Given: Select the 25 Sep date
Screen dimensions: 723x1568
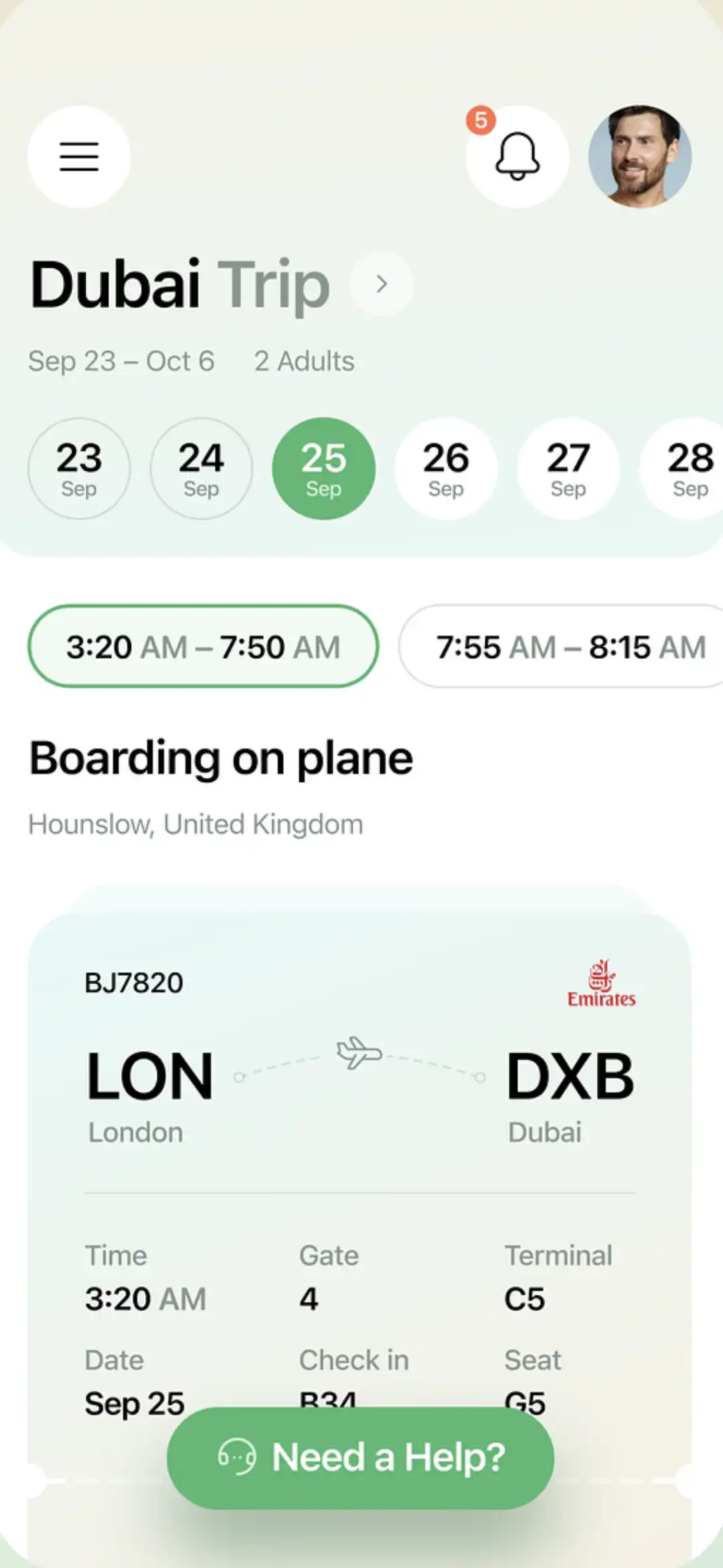Looking at the screenshot, I should click(x=324, y=469).
